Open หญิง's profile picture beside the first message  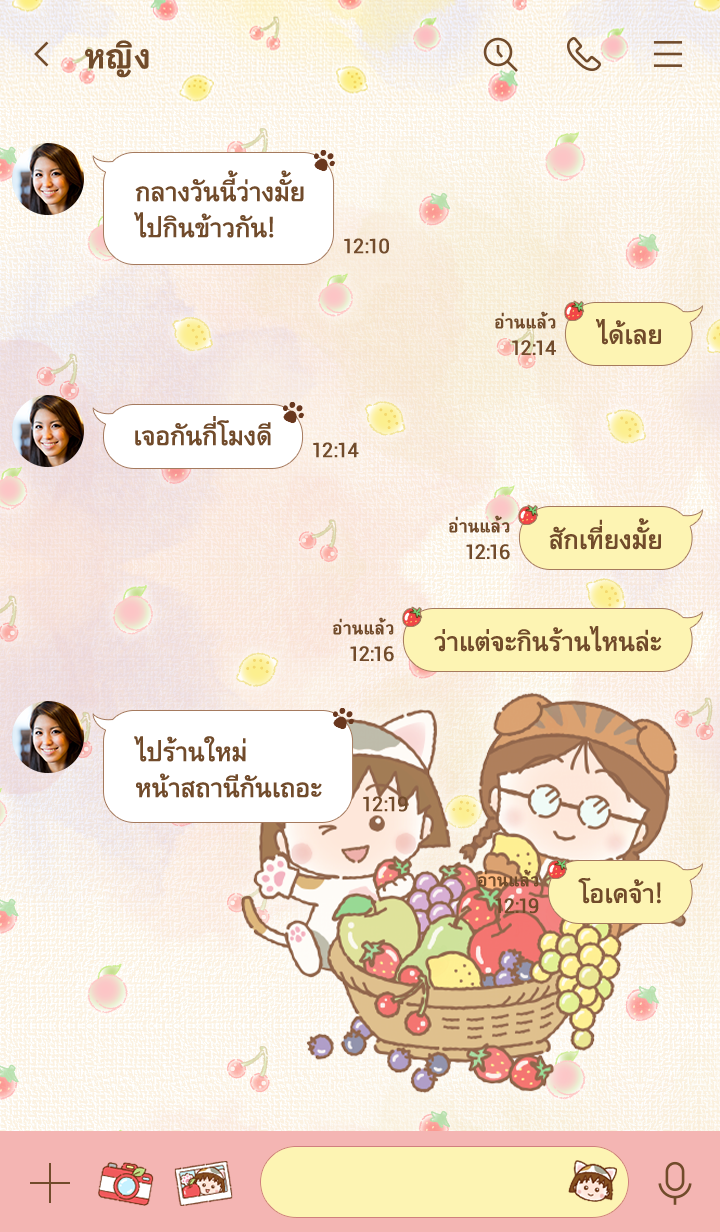click(x=48, y=179)
